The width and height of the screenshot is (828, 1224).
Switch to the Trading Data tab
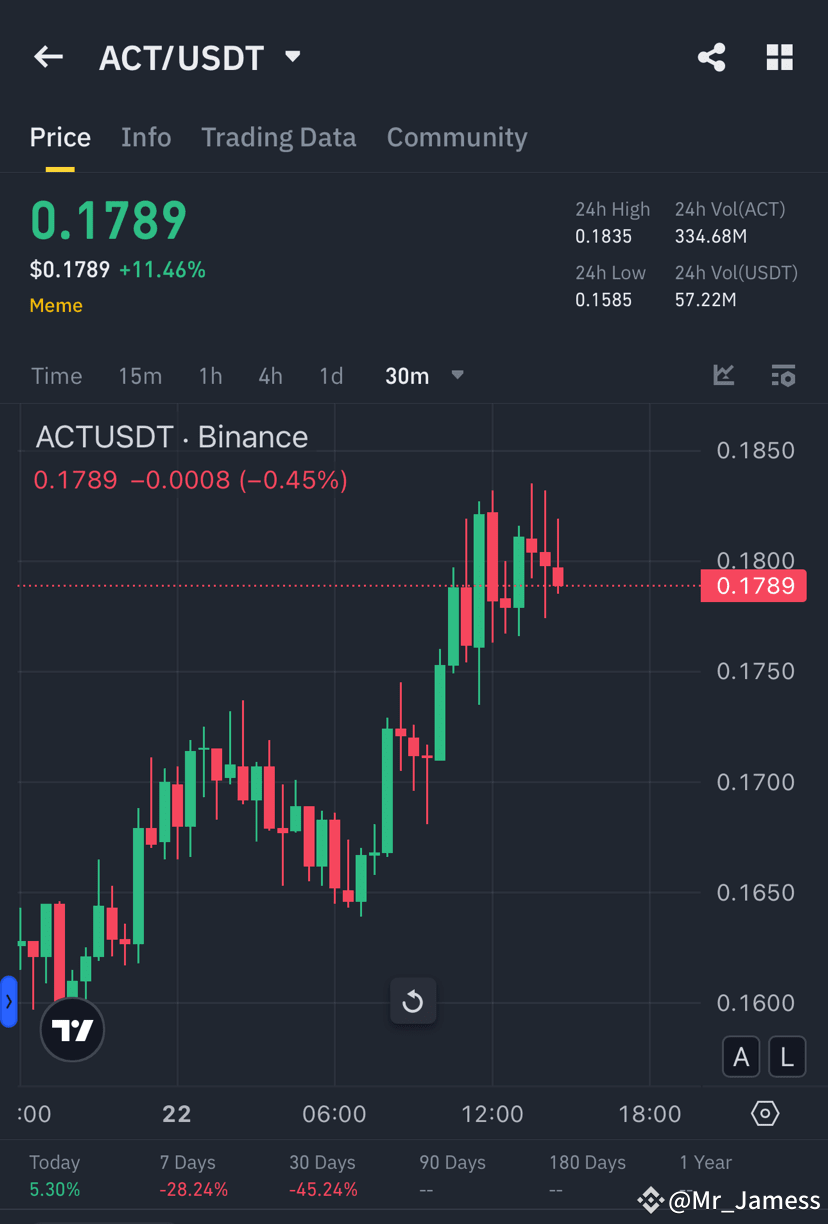pos(278,137)
